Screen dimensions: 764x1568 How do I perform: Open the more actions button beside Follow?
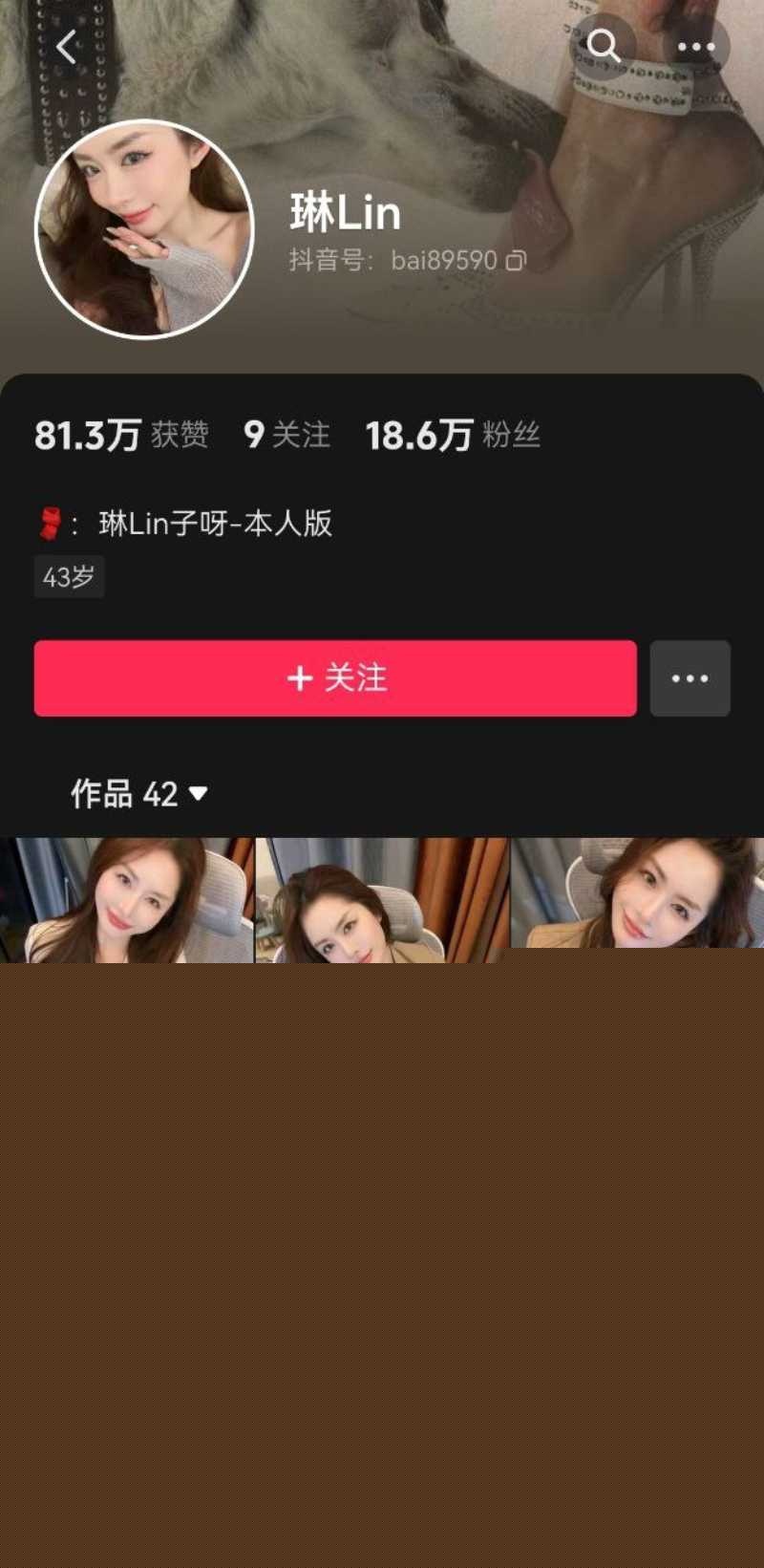coord(690,678)
